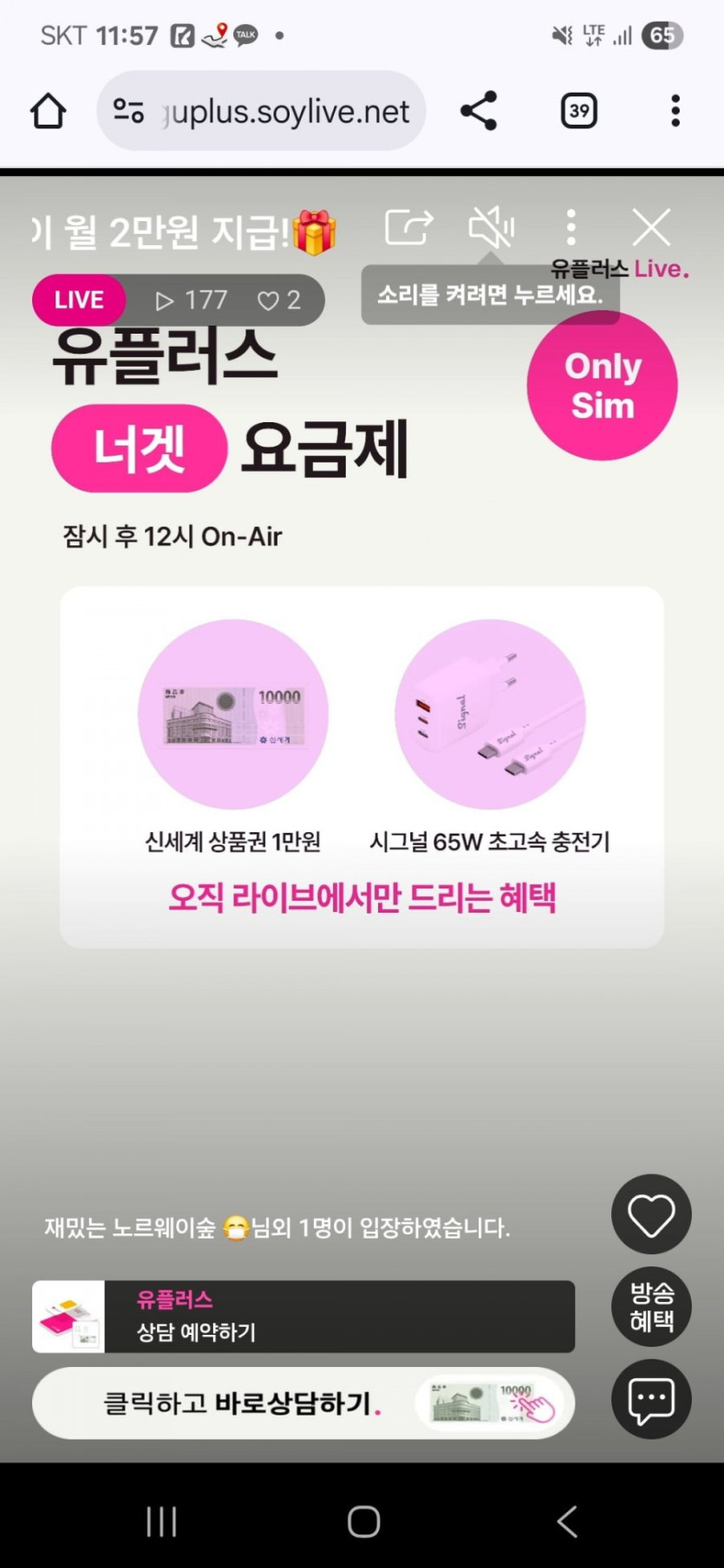Open the live player's more options
This screenshot has width=724, height=1568.
pyautogui.click(x=571, y=228)
